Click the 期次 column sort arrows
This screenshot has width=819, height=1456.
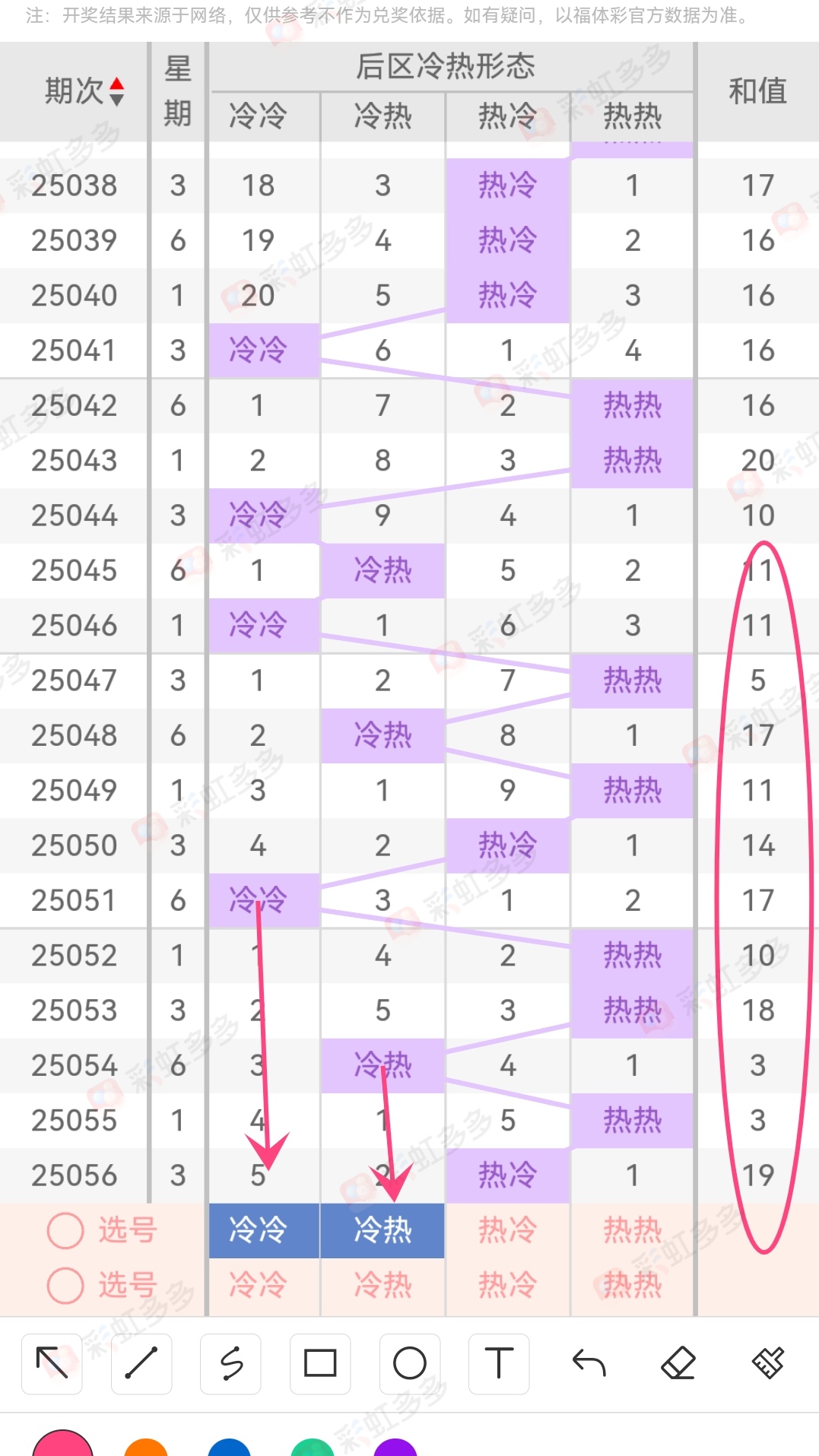tap(116, 91)
